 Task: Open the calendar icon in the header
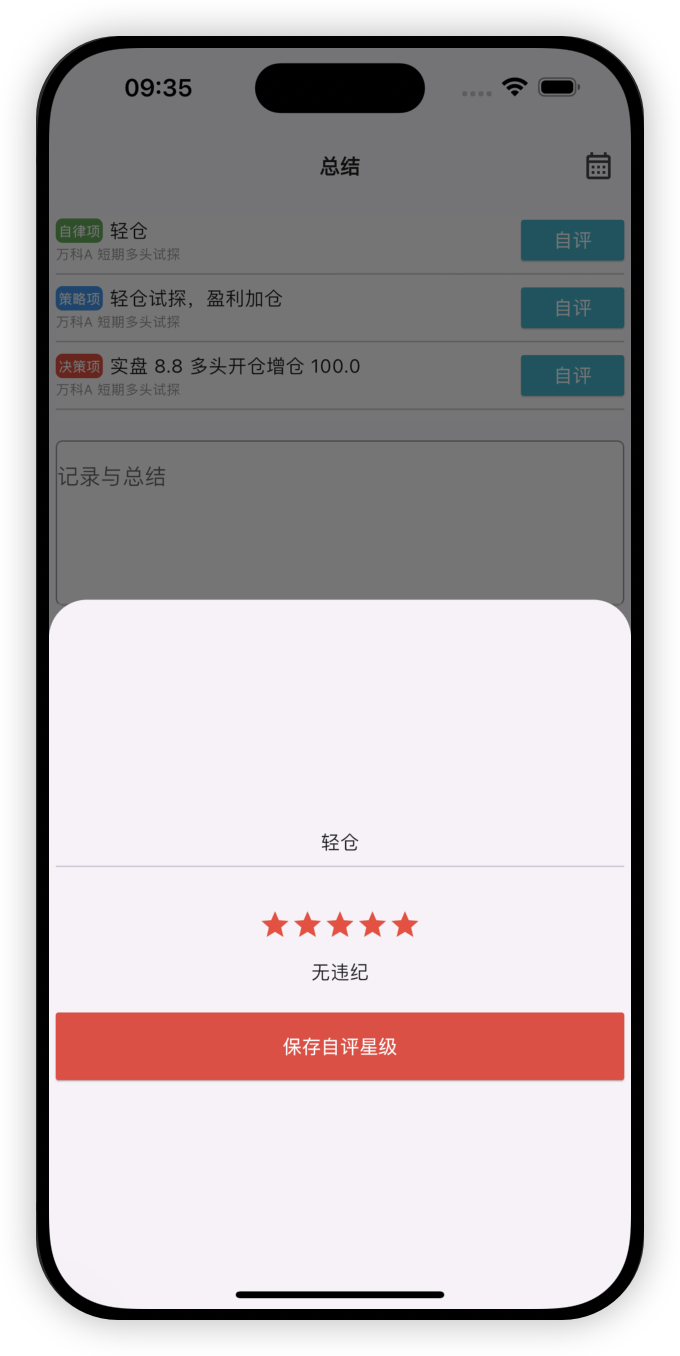click(598, 166)
